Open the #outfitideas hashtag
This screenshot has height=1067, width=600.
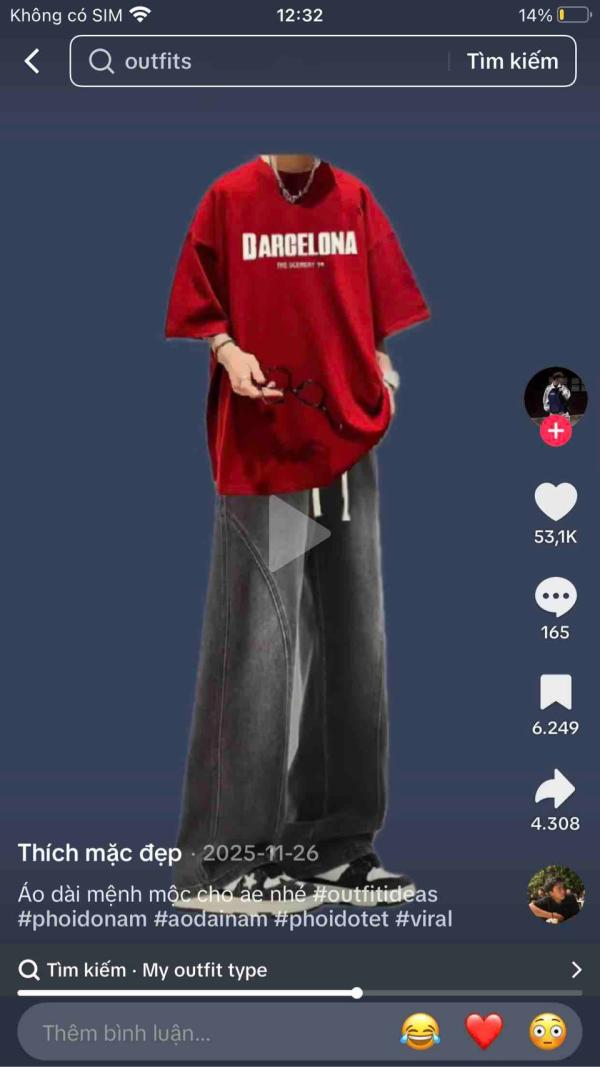(x=375, y=893)
